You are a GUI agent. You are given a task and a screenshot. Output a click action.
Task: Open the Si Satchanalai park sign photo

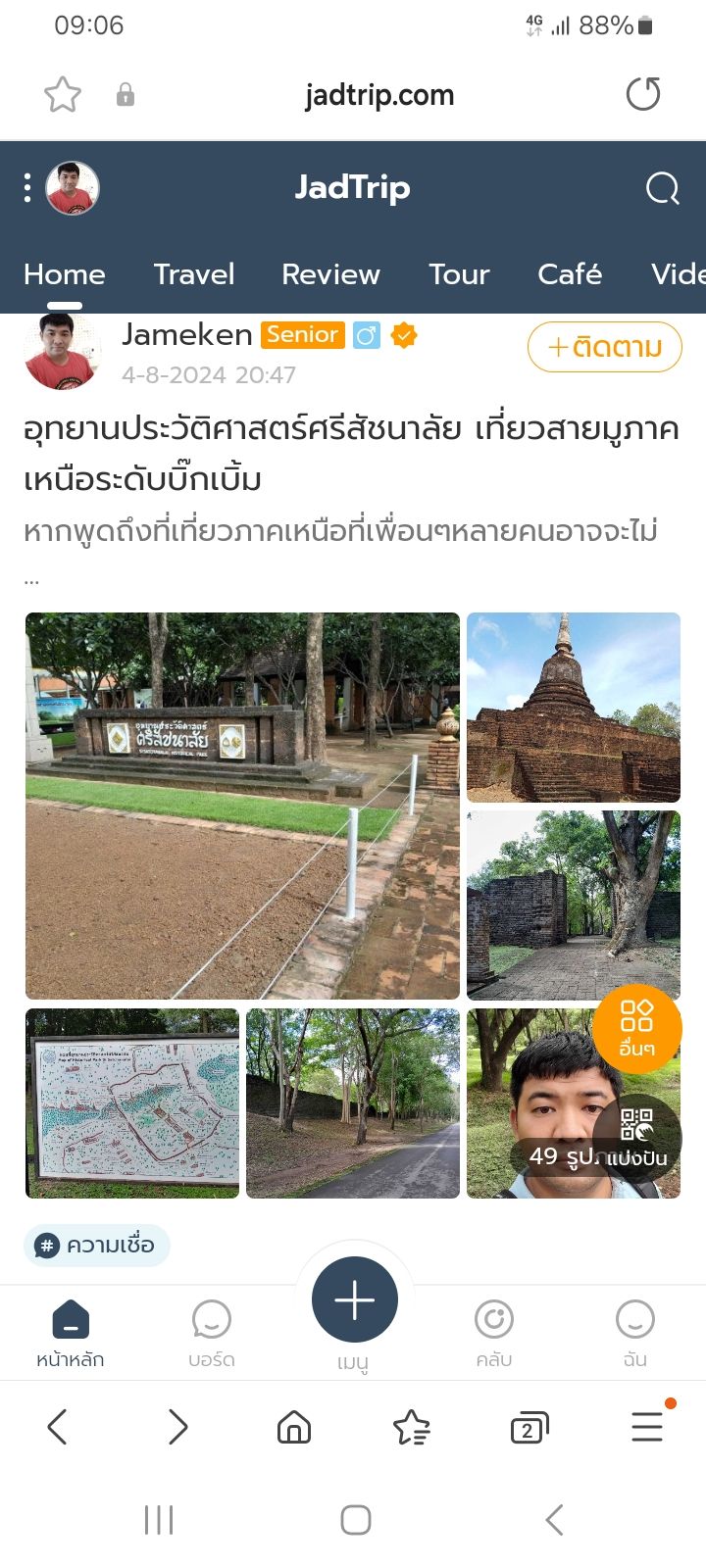pyautogui.click(x=242, y=806)
